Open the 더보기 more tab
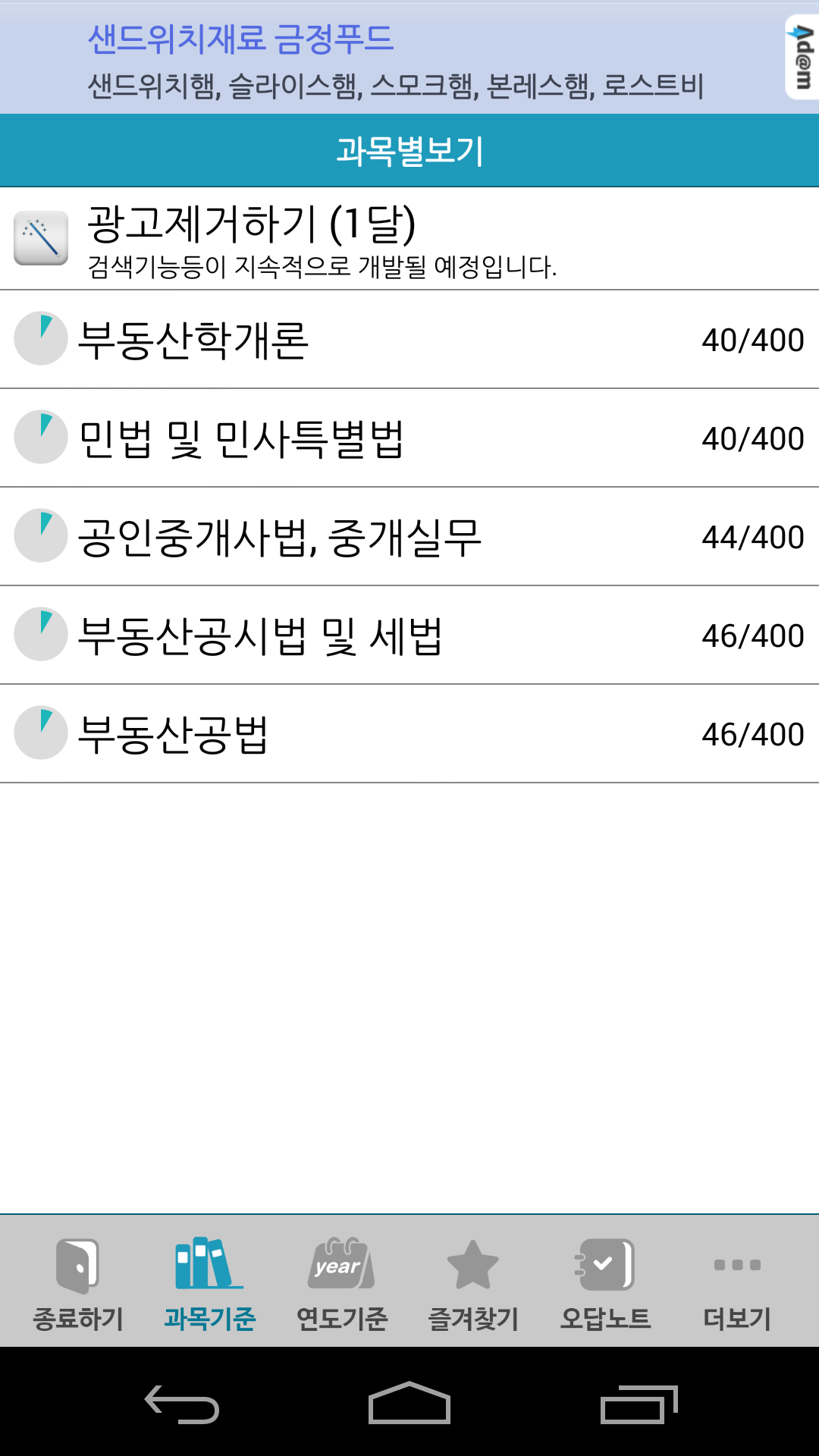 (737, 1283)
